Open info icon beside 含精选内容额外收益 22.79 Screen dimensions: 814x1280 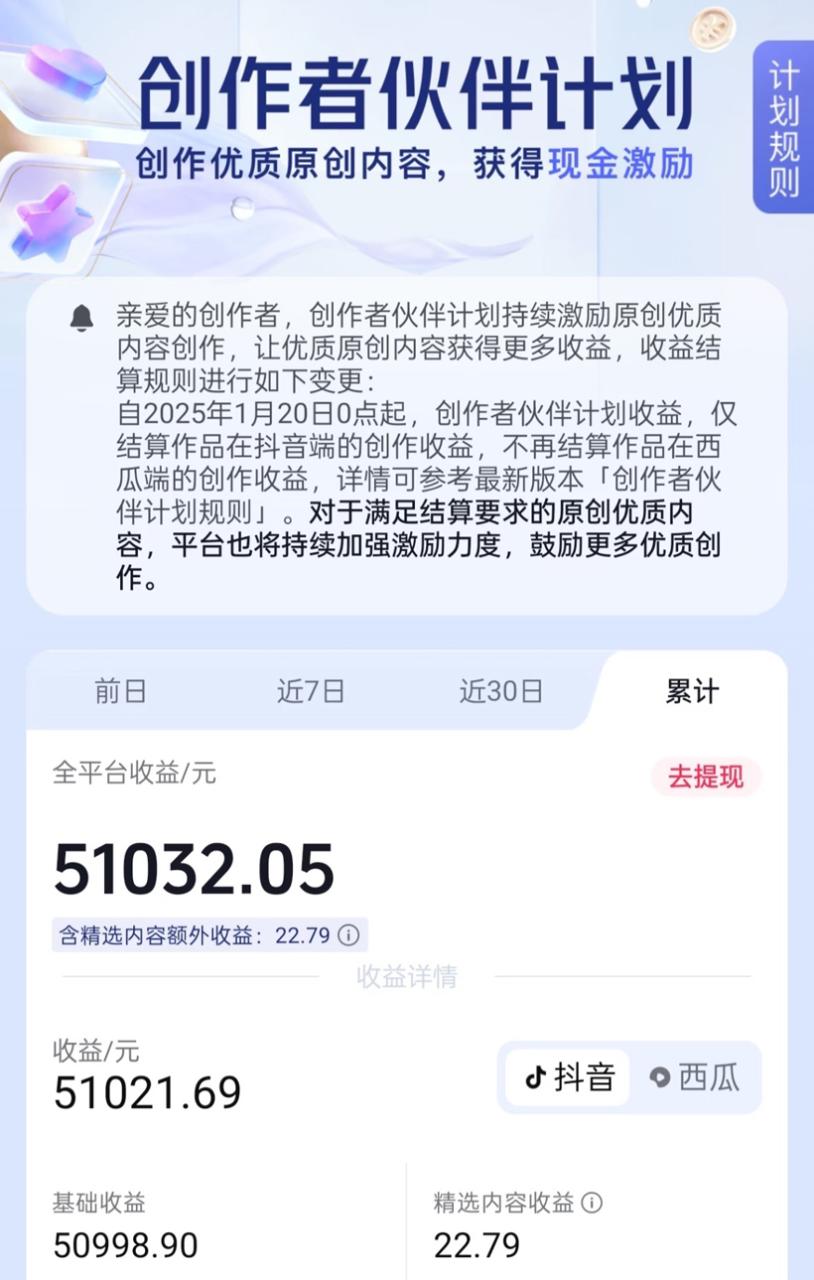pos(347,936)
